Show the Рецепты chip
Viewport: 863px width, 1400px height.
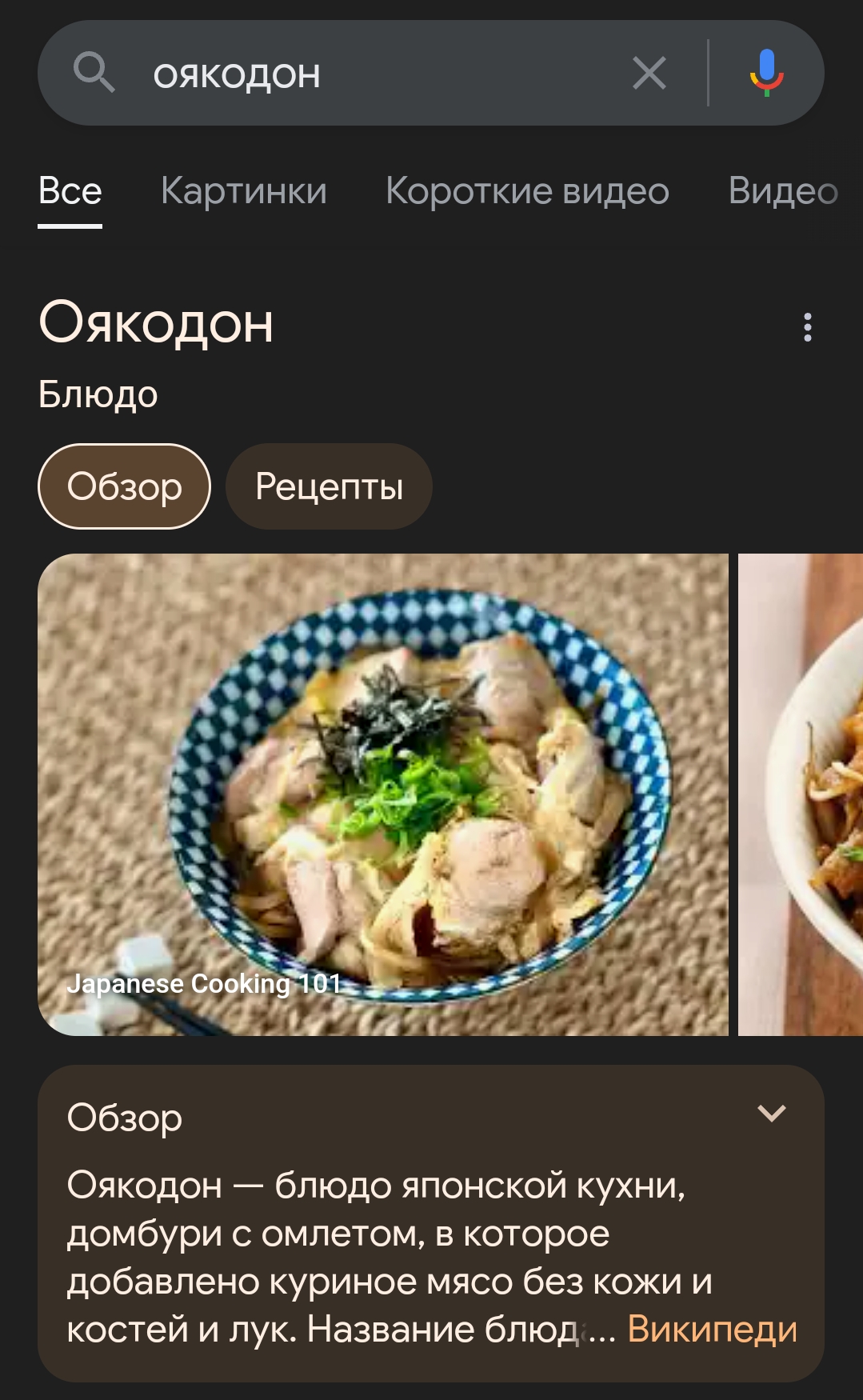(329, 486)
